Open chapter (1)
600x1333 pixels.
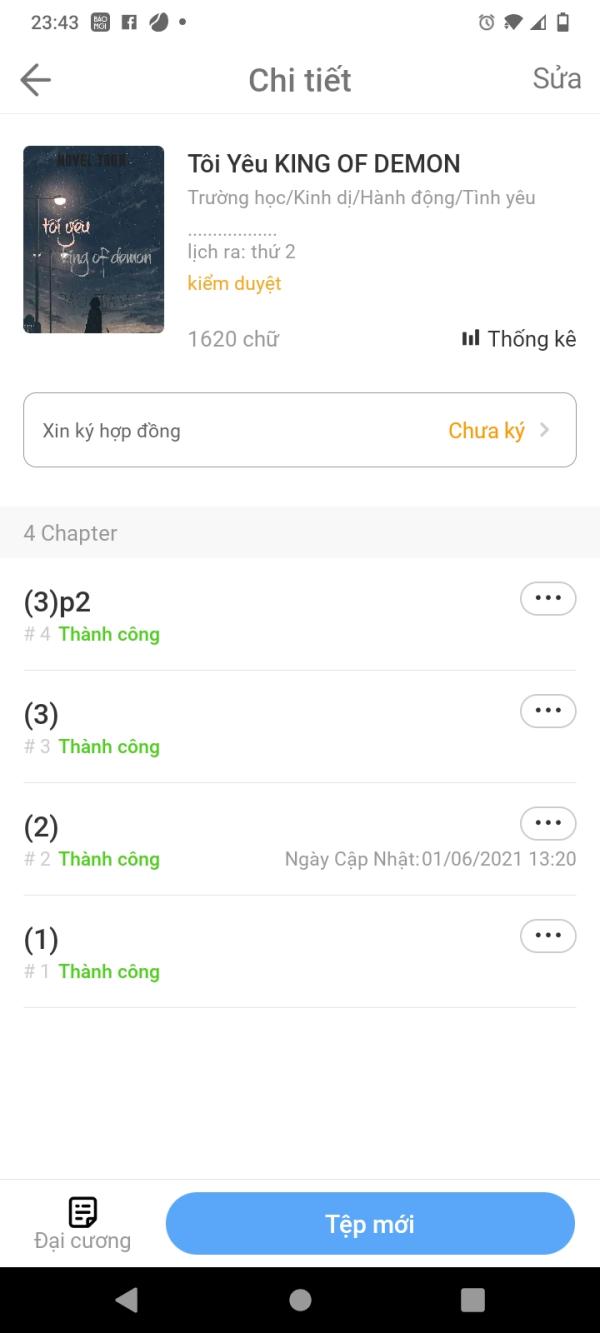[x=270, y=953]
